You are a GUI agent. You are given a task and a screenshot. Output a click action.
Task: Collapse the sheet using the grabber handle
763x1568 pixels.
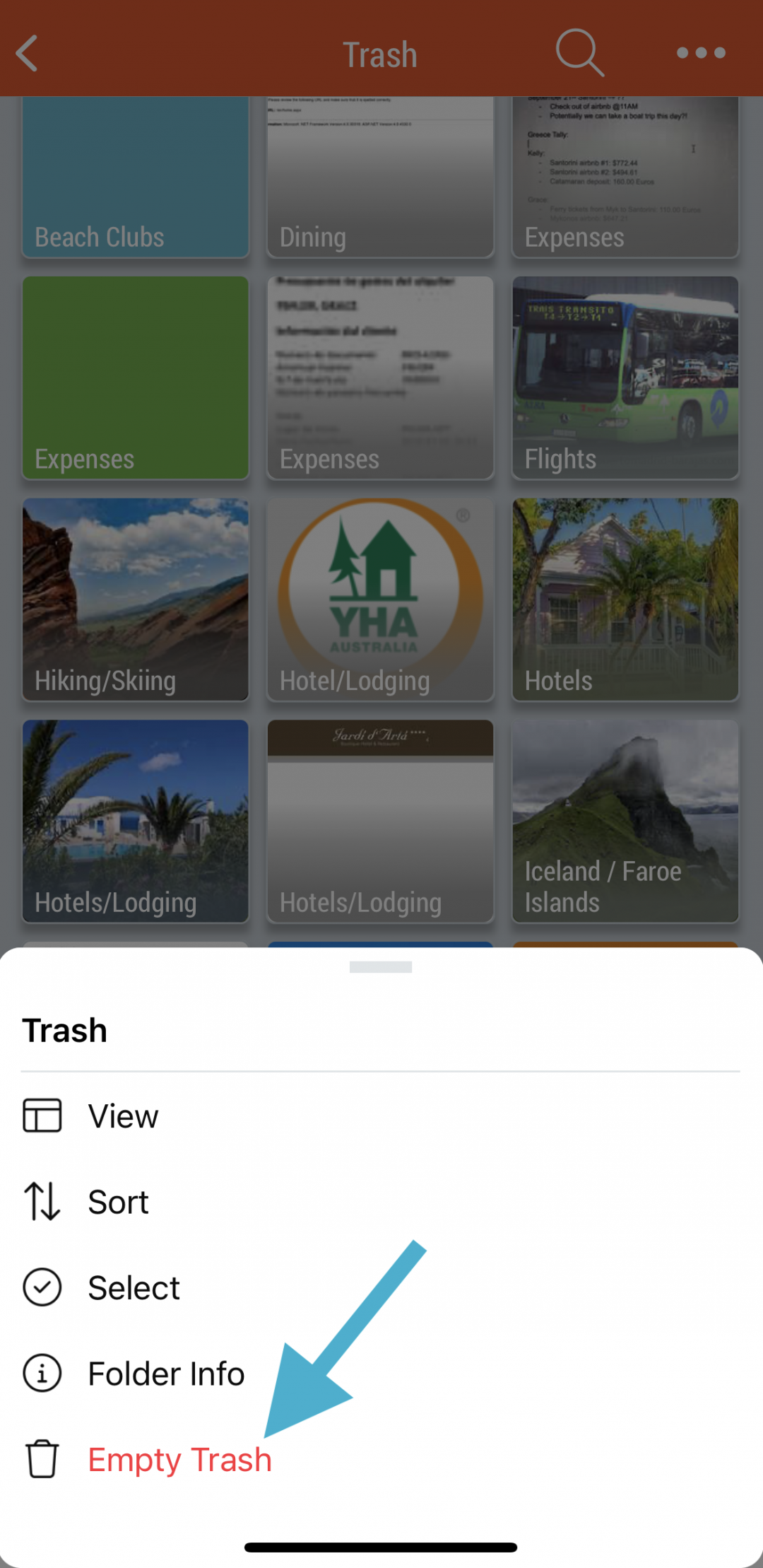(381, 966)
